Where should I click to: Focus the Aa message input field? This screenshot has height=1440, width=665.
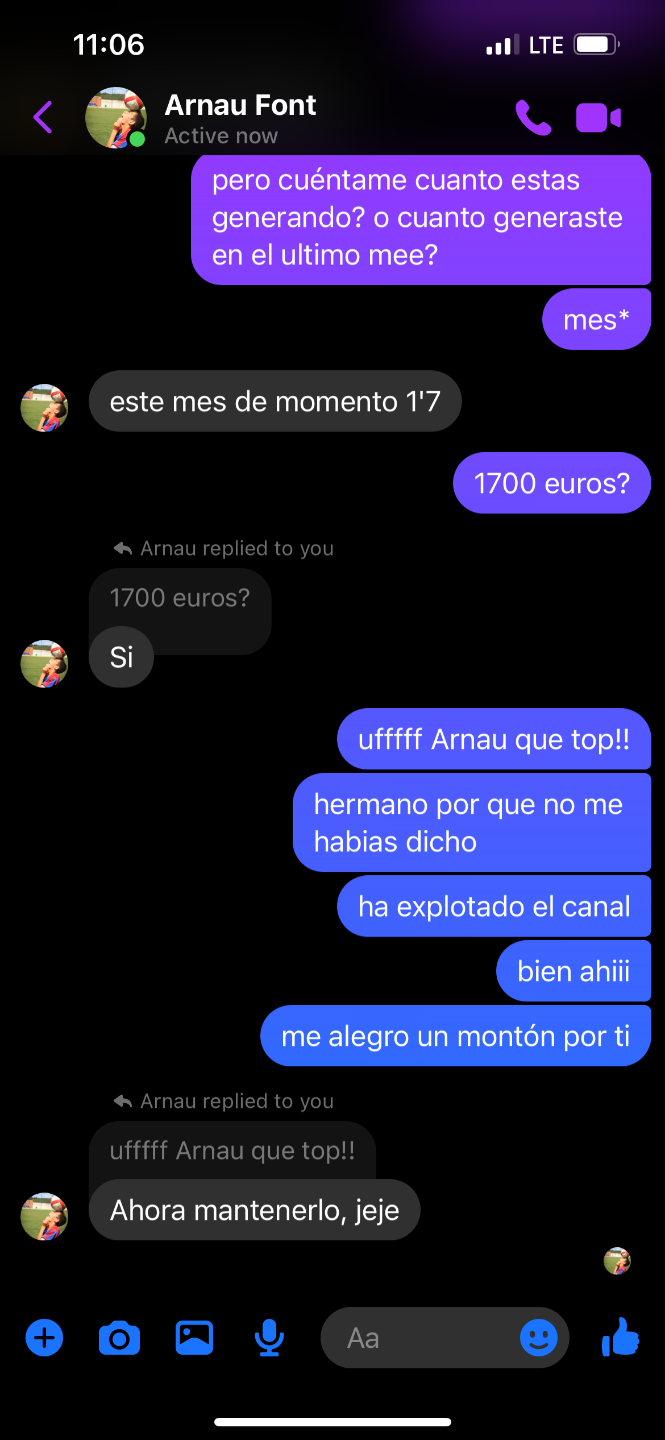point(420,1337)
